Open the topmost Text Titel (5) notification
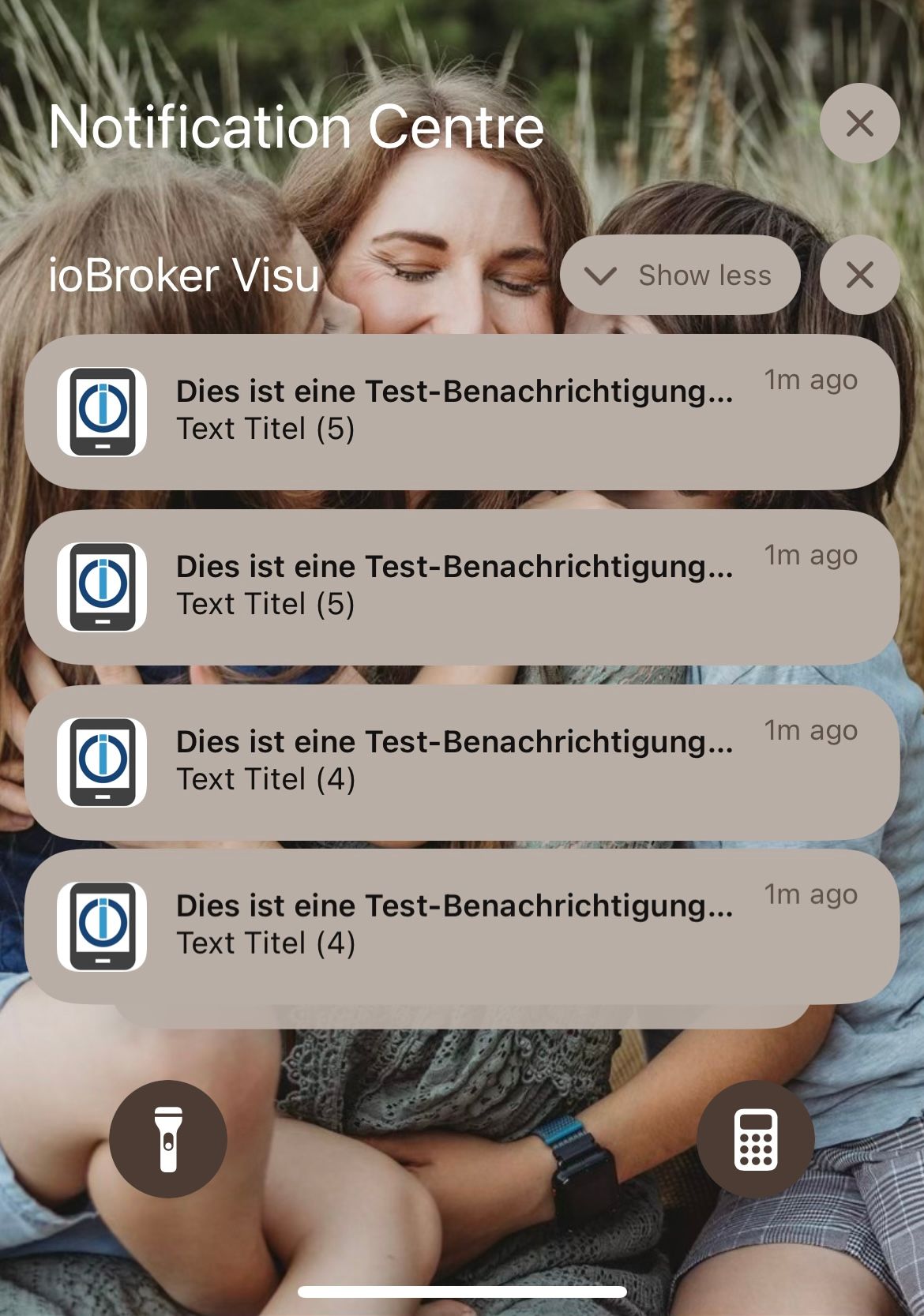This screenshot has height=1316, width=924. click(461, 411)
